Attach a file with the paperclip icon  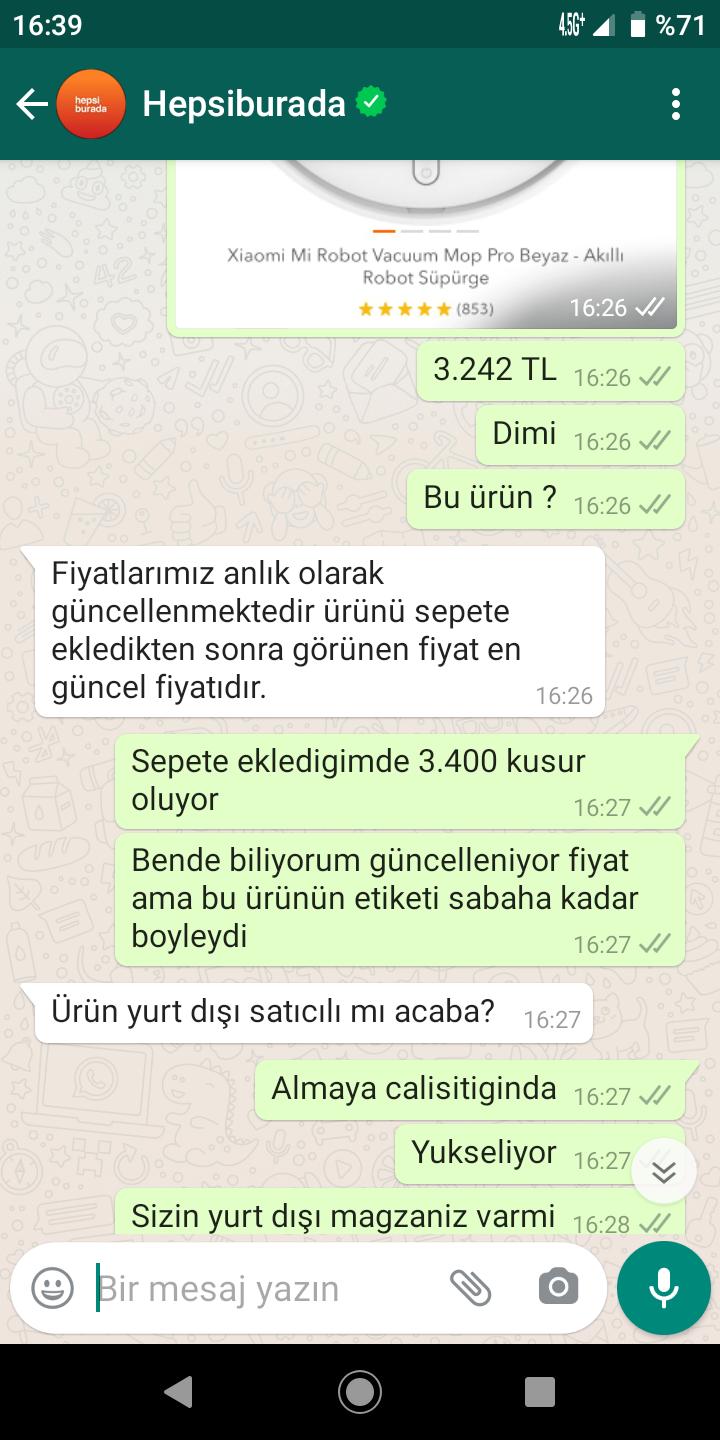[x=470, y=1288]
